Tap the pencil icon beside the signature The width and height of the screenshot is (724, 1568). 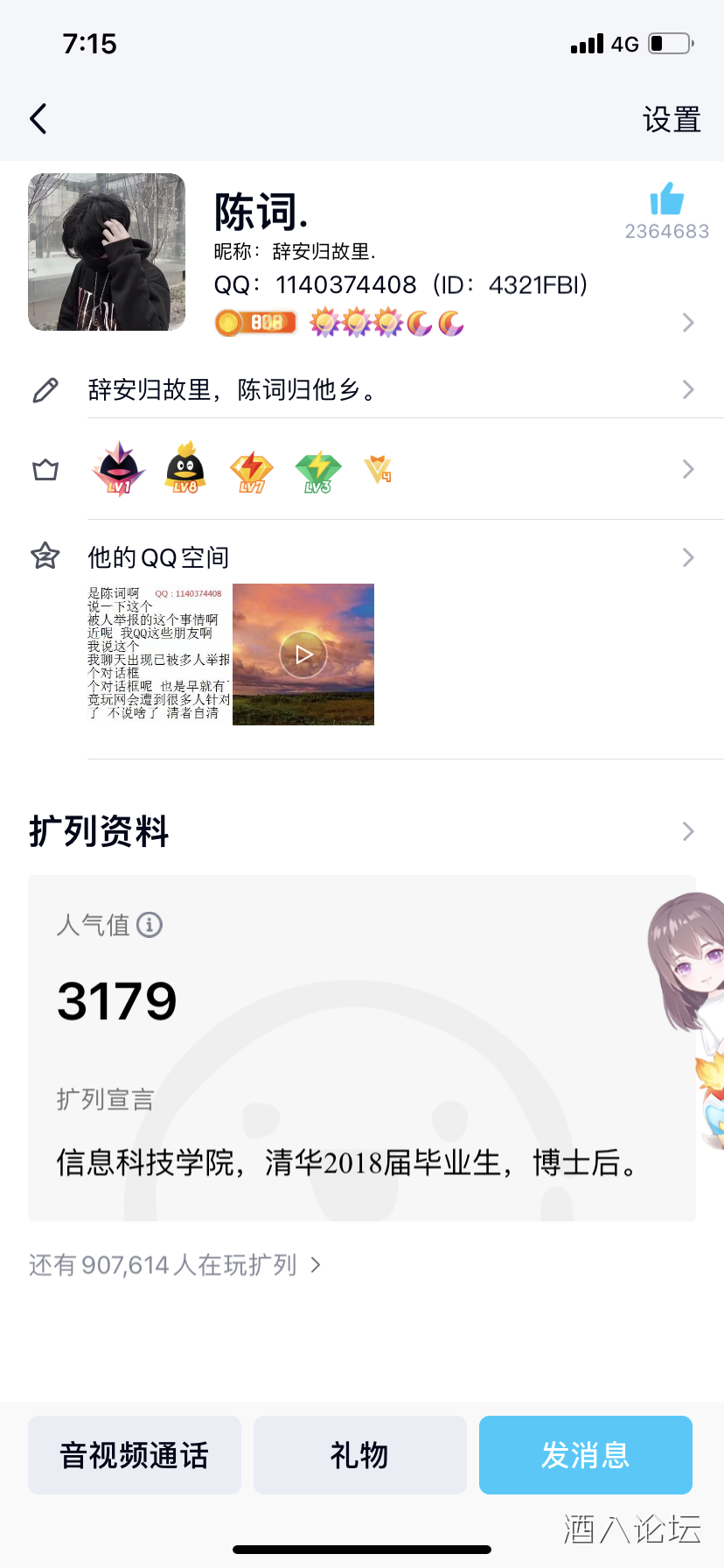pos(45,390)
